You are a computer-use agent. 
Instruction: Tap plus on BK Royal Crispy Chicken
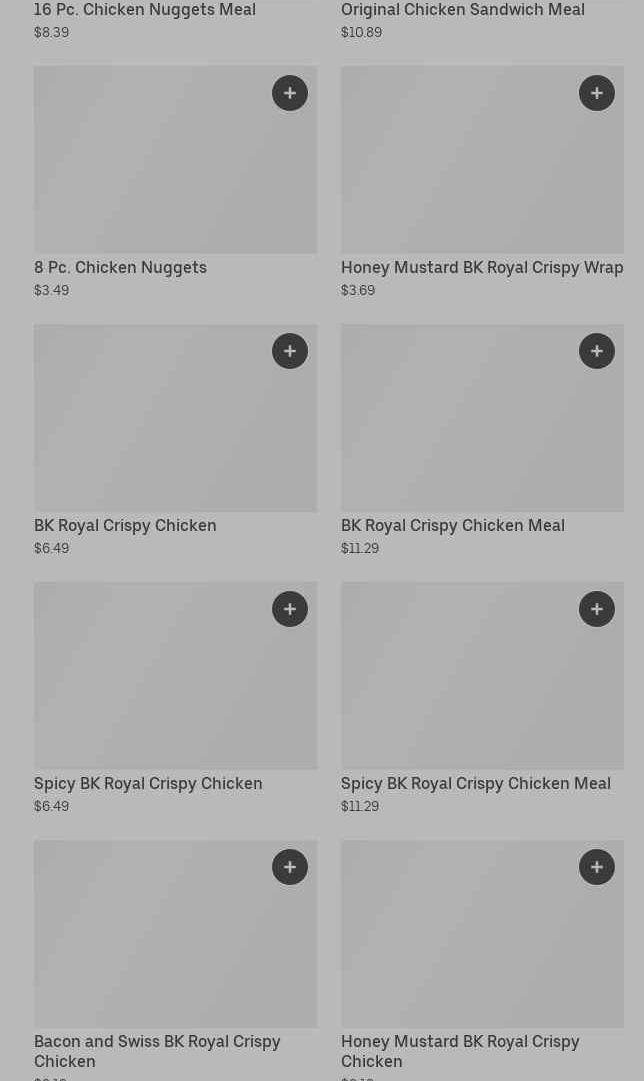[x=290, y=351]
